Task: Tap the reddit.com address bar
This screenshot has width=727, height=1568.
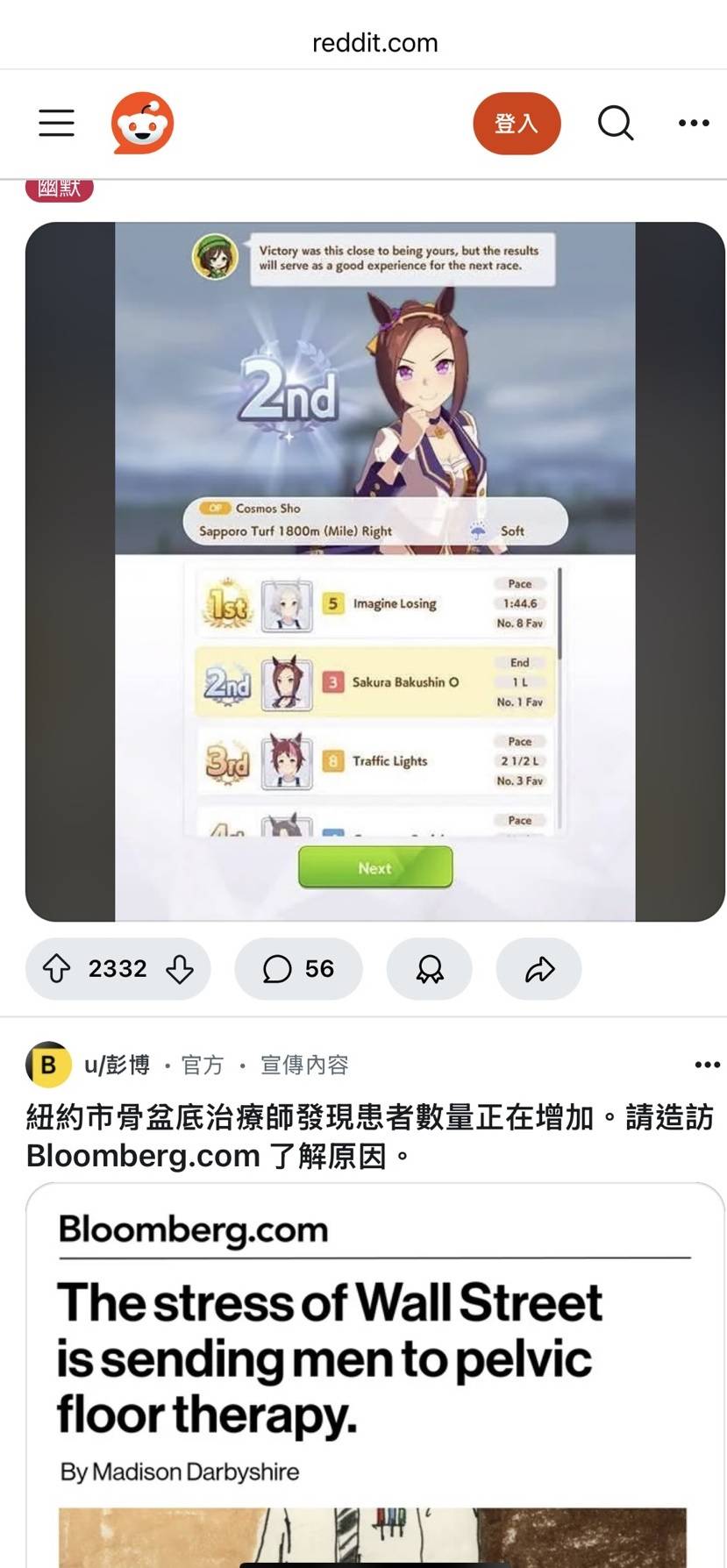Action: click(374, 42)
